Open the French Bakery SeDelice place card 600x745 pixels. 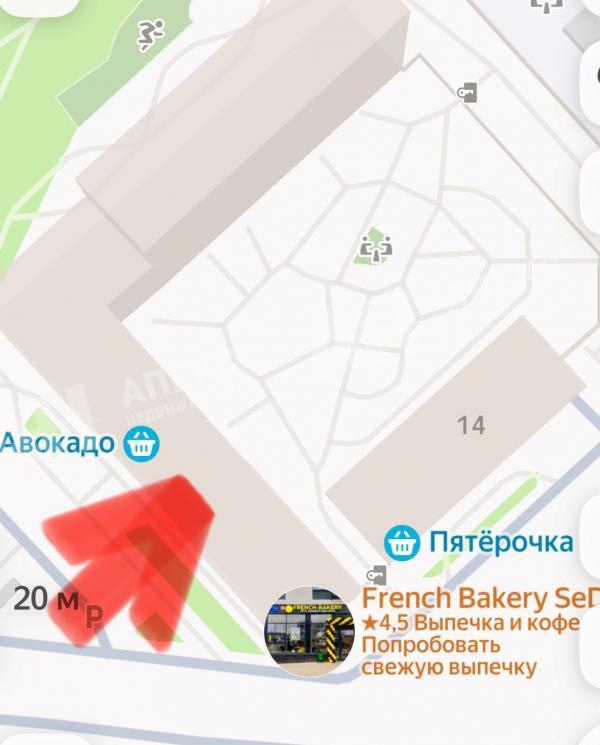[309, 632]
